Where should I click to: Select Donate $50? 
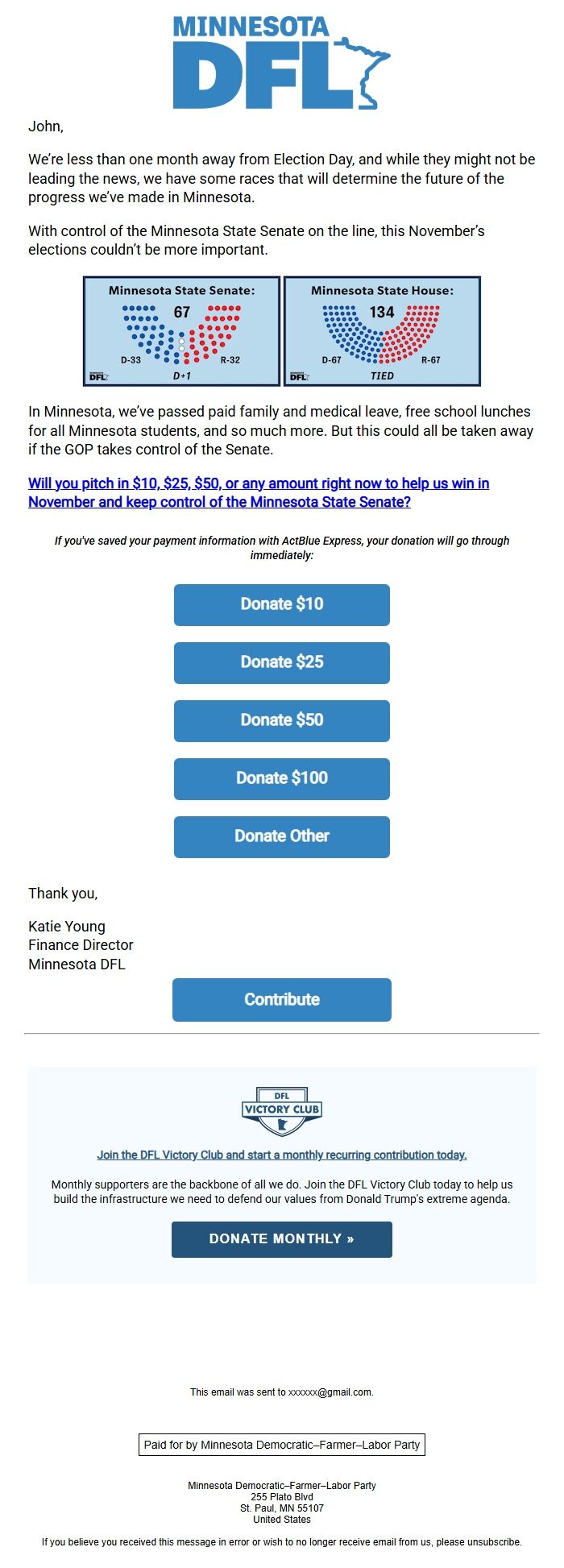coord(282,720)
